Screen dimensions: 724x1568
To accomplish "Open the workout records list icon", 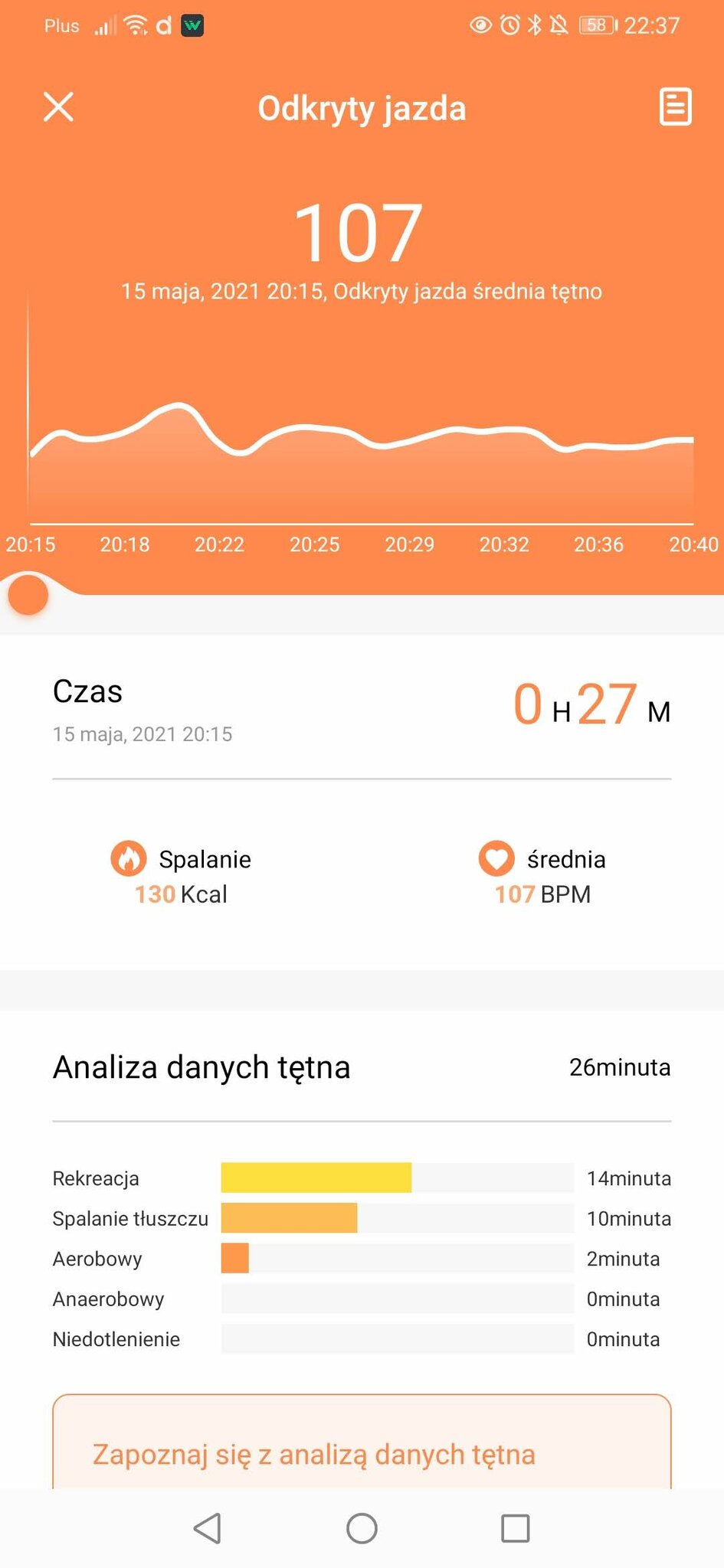I will pyautogui.click(x=675, y=106).
